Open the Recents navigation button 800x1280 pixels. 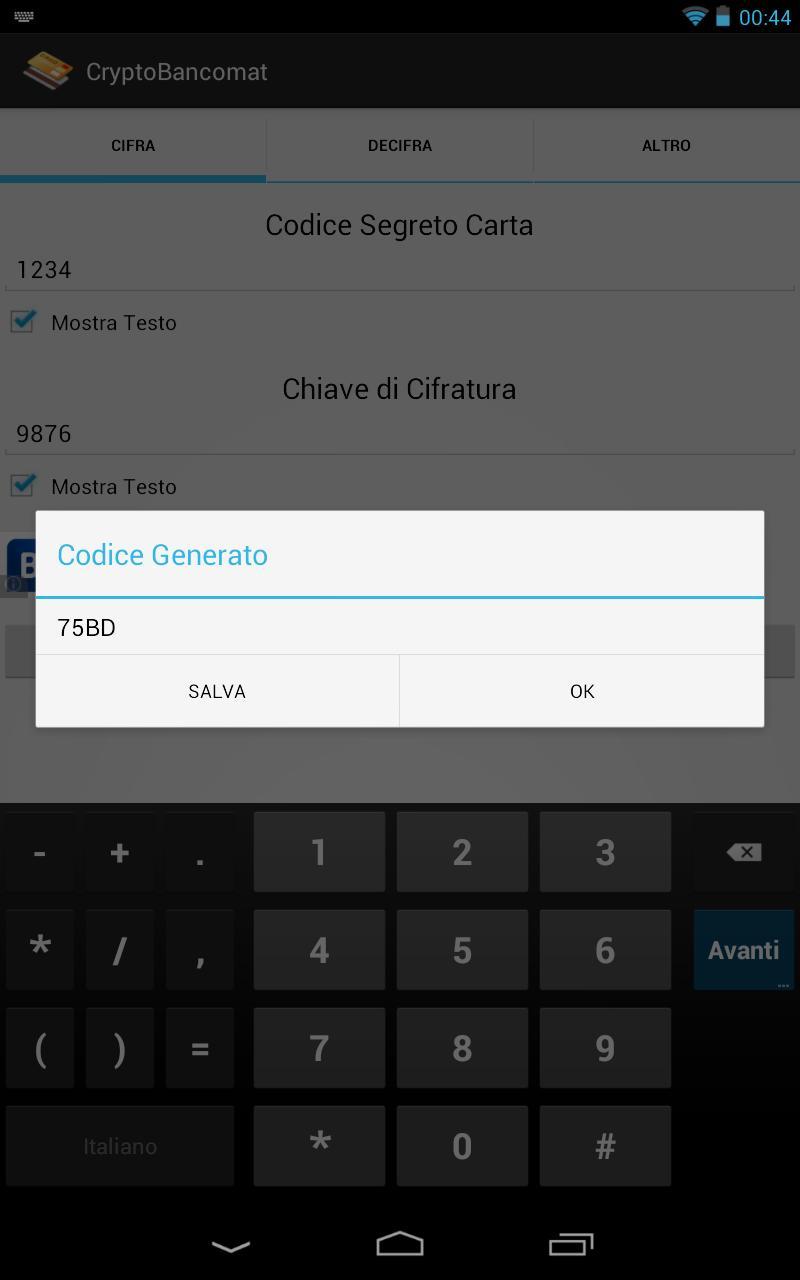pyautogui.click(x=571, y=1247)
